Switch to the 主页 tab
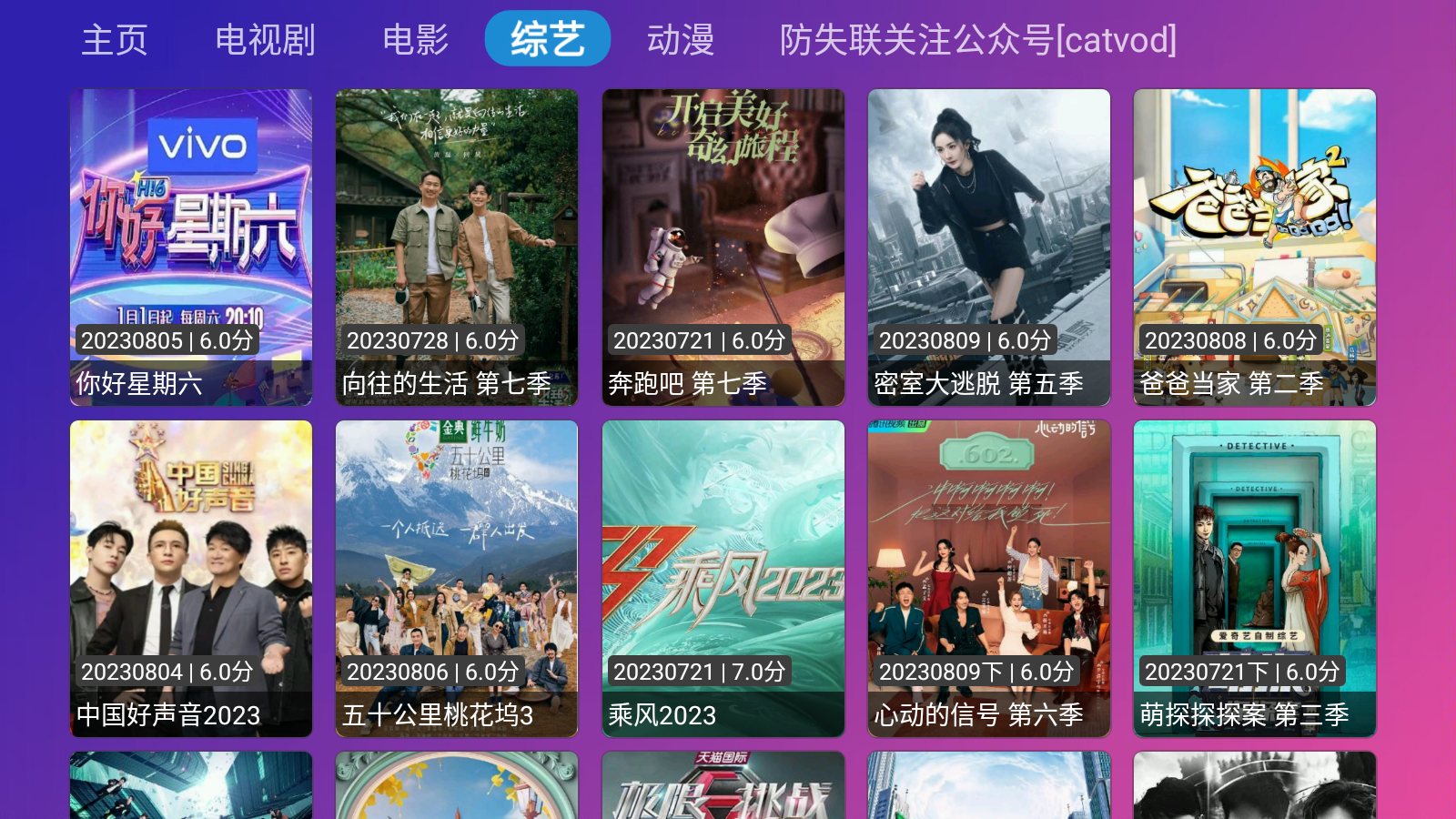This screenshot has width=1456, height=819. [115, 40]
